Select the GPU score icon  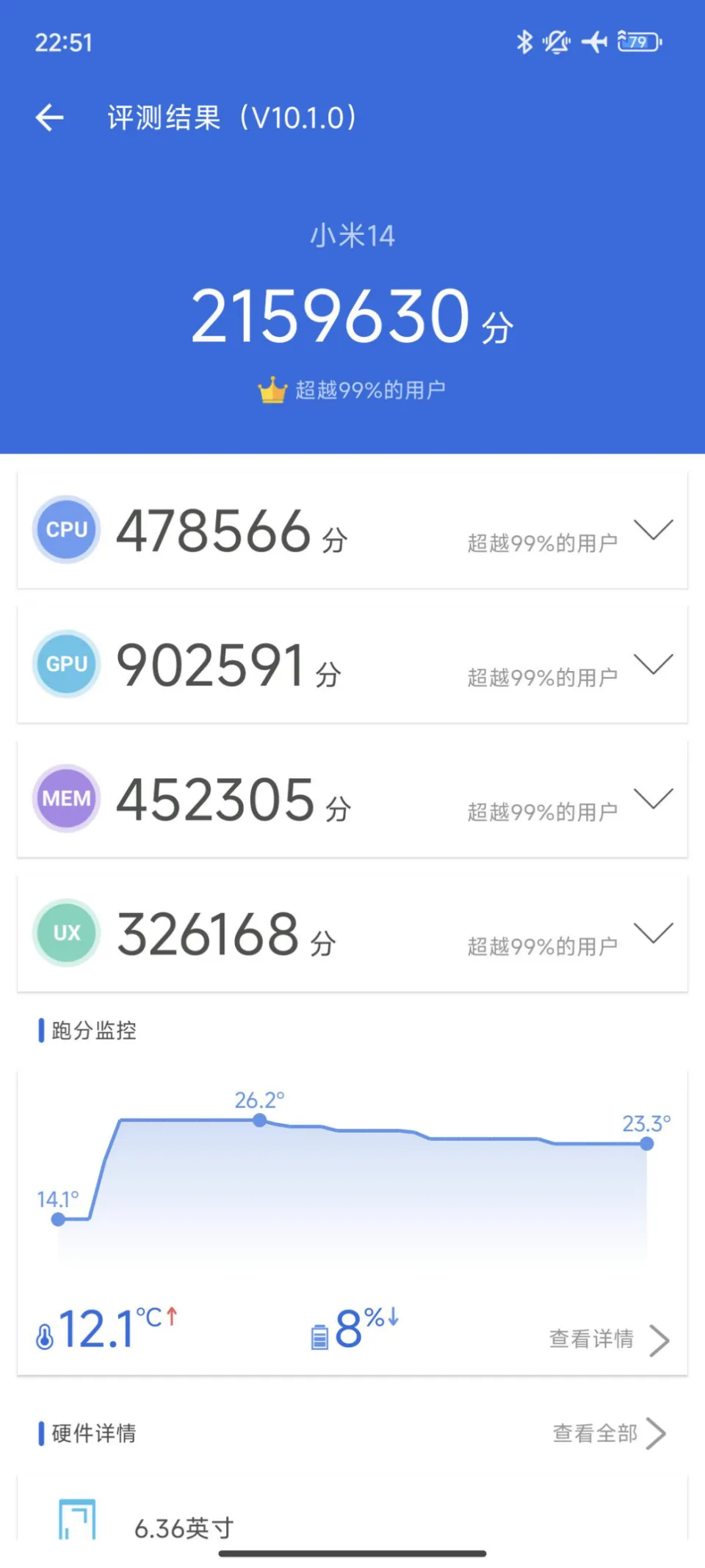coord(65,664)
